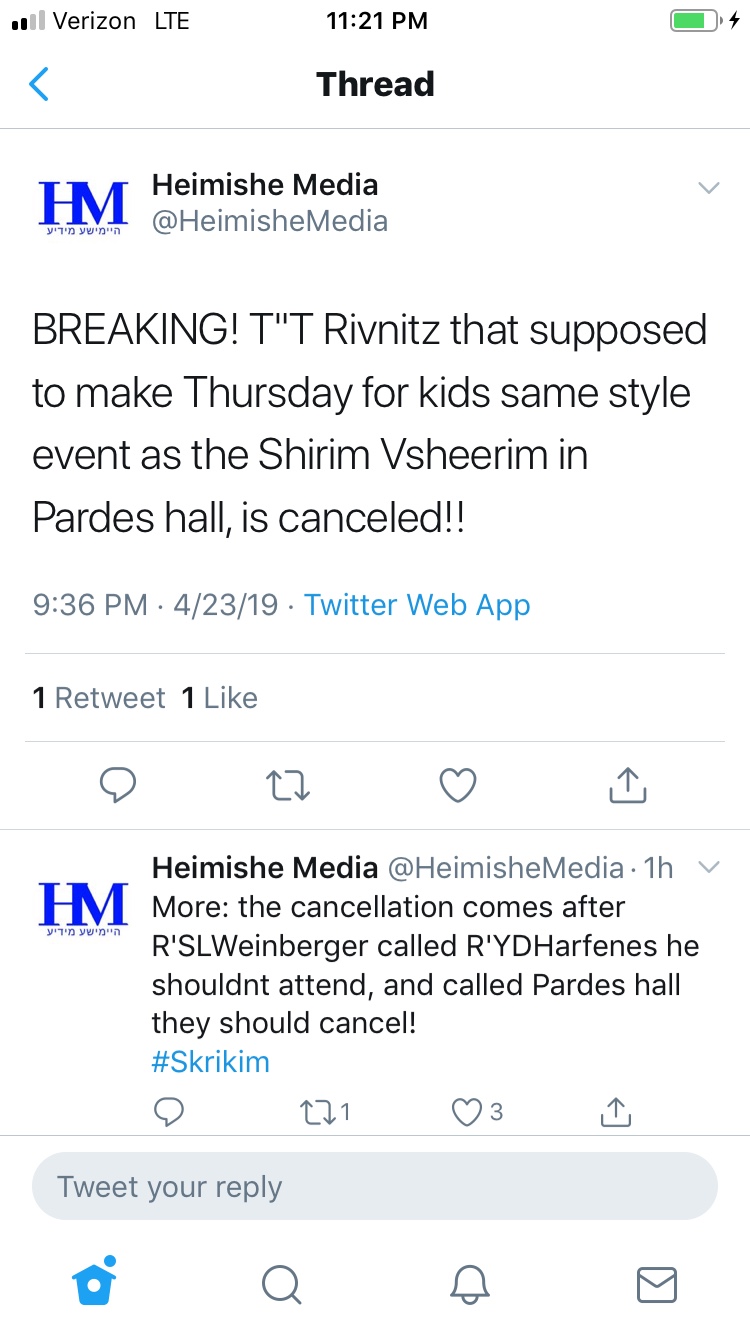Screen dimensions: 750x1334
Task: Tap the Tweet your reply field
Action: tap(375, 1187)
